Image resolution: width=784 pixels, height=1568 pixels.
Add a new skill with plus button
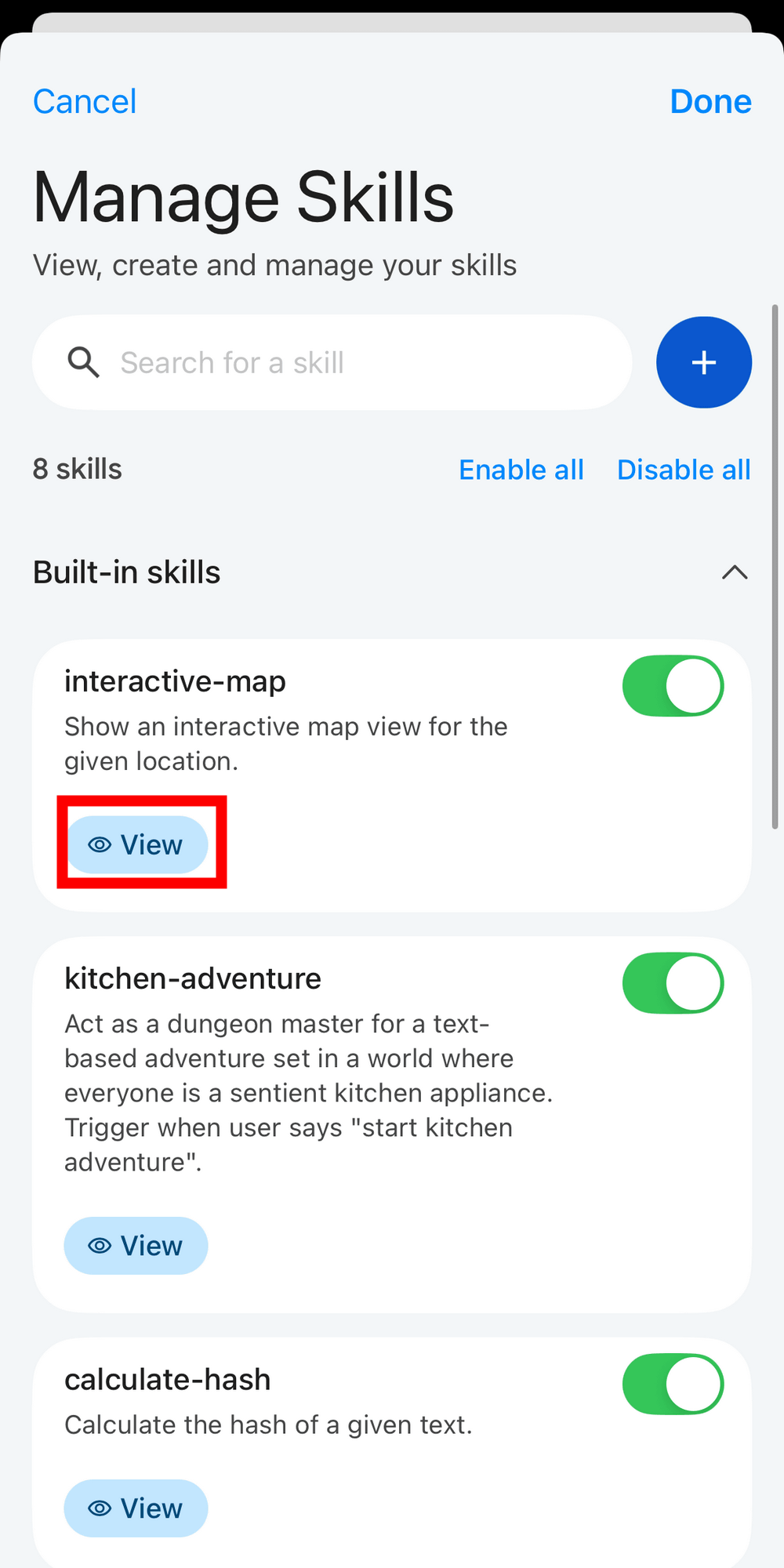[x=703, y=362]
